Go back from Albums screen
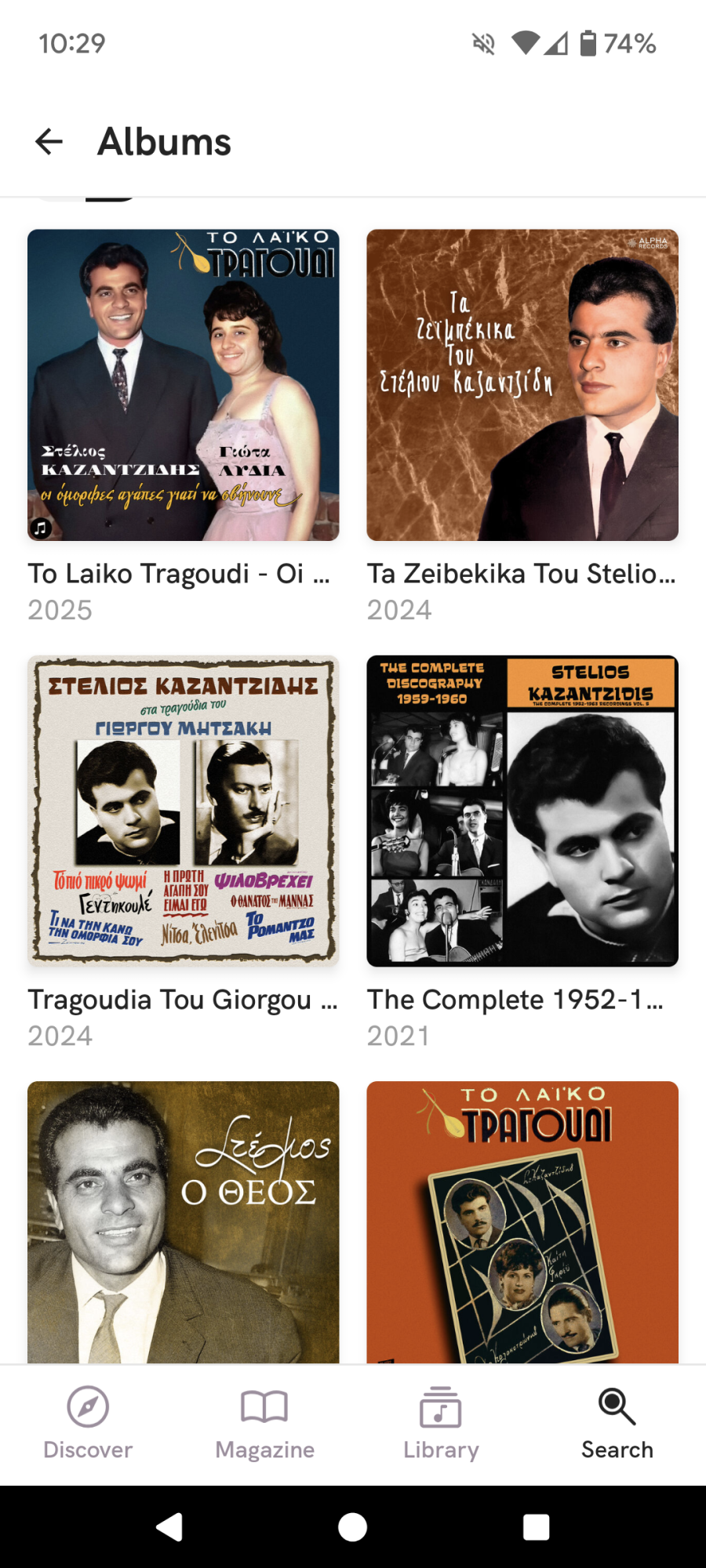 [x=49, y=142]
